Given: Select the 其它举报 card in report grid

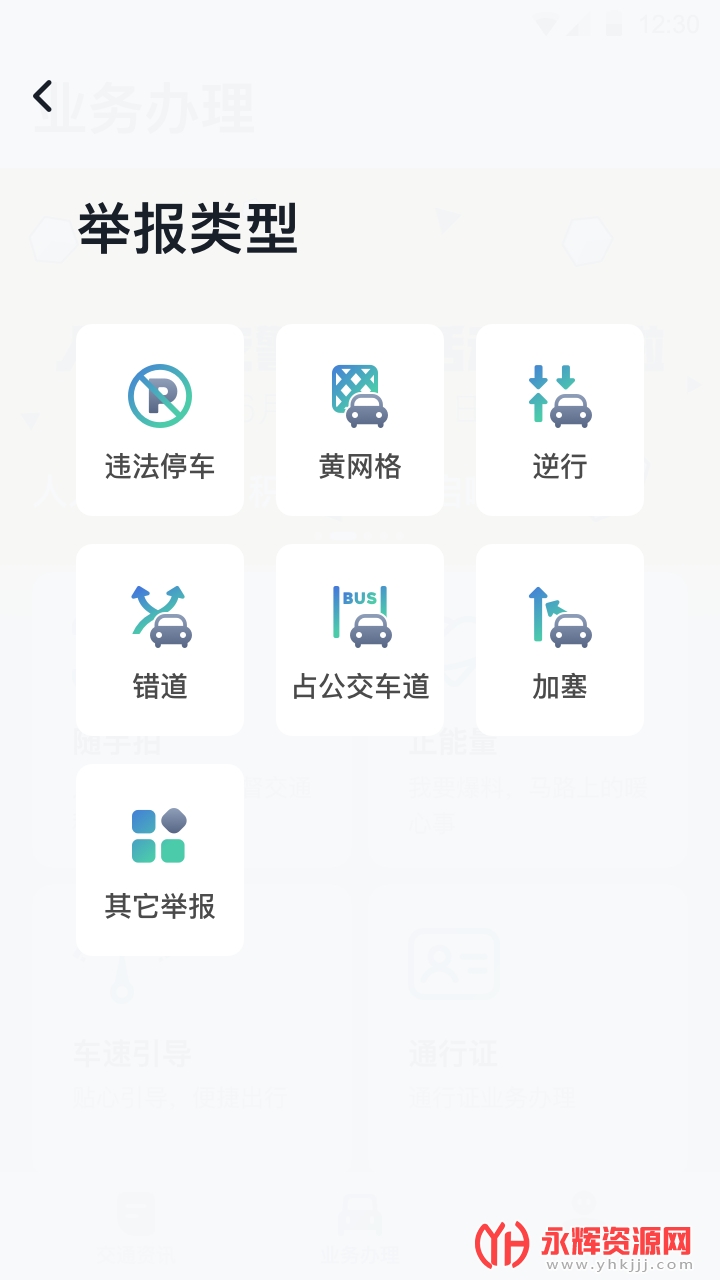Looking at the screenshot, I should tap(159, 858).
